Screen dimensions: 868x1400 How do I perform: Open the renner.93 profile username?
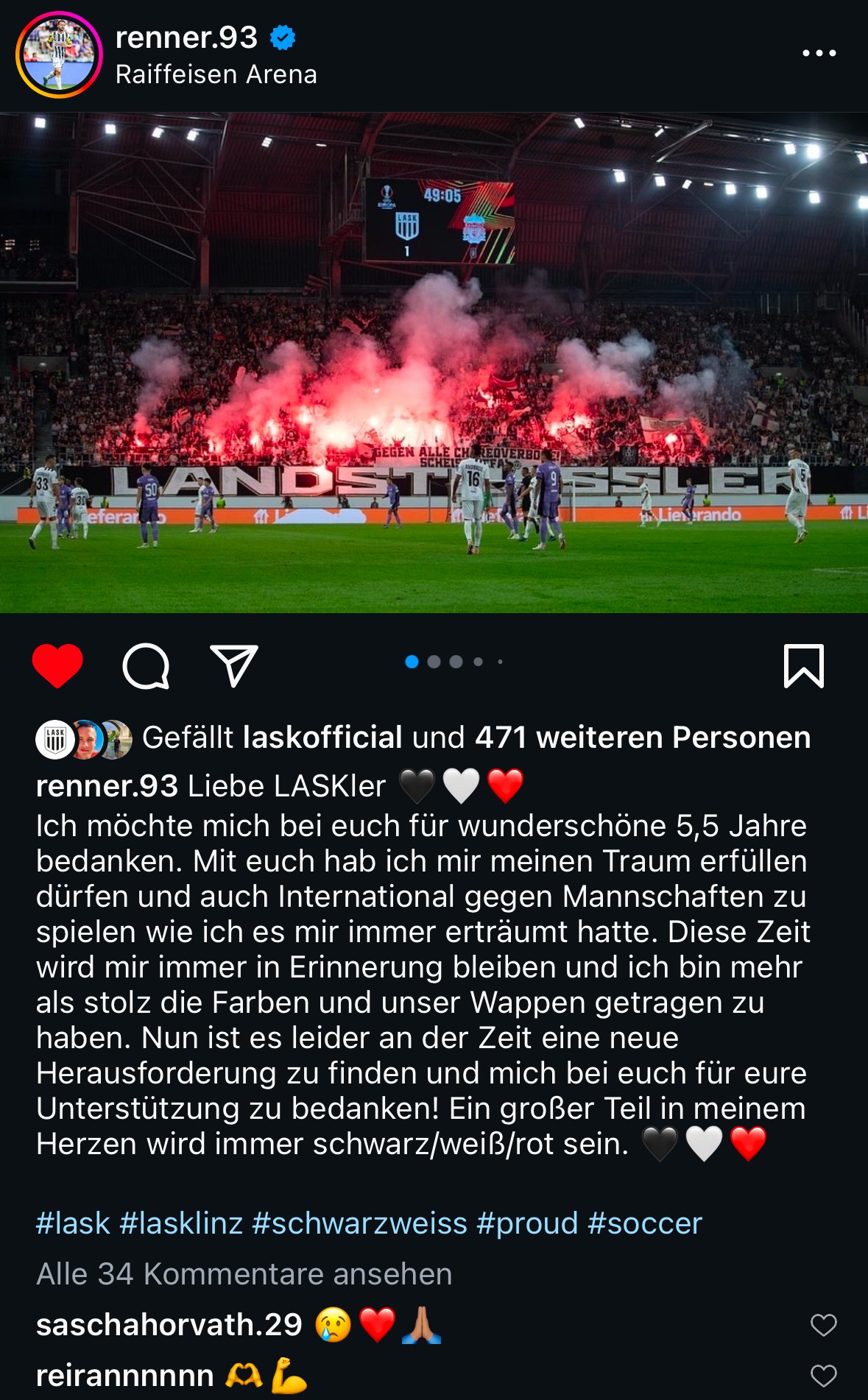pos(186,38)
